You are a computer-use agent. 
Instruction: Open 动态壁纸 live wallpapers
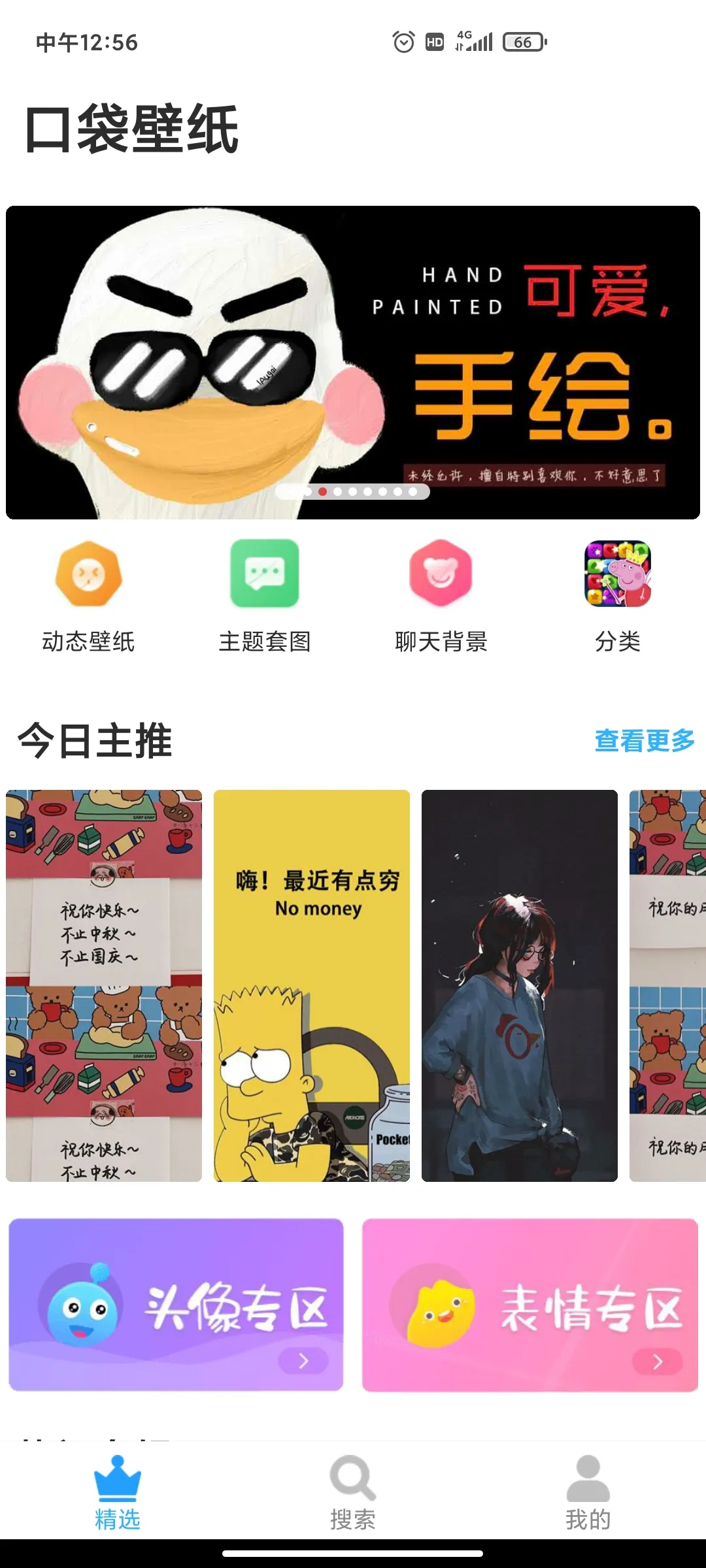[88, 596]
